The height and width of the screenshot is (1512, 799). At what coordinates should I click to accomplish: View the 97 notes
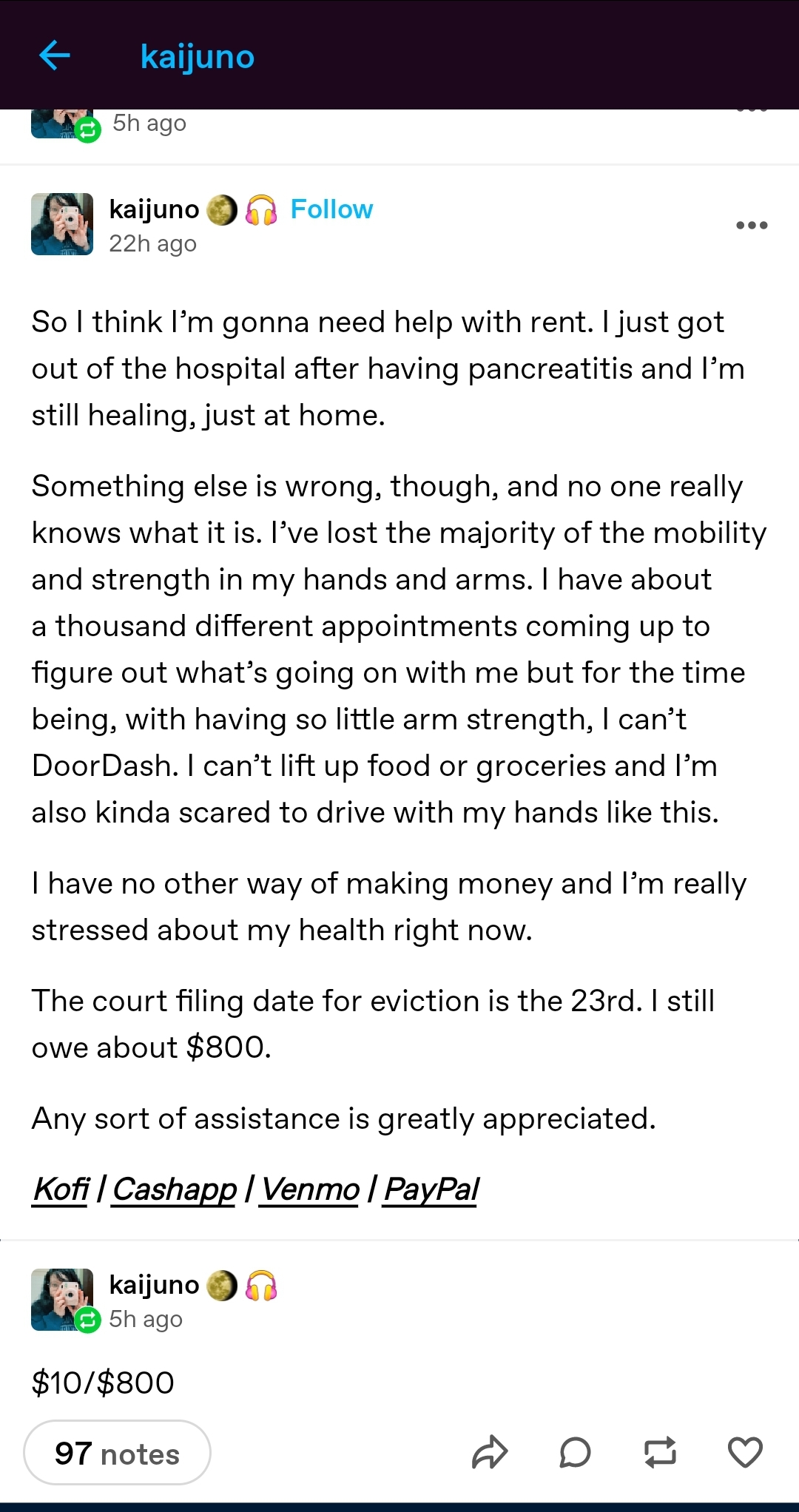117,1453
